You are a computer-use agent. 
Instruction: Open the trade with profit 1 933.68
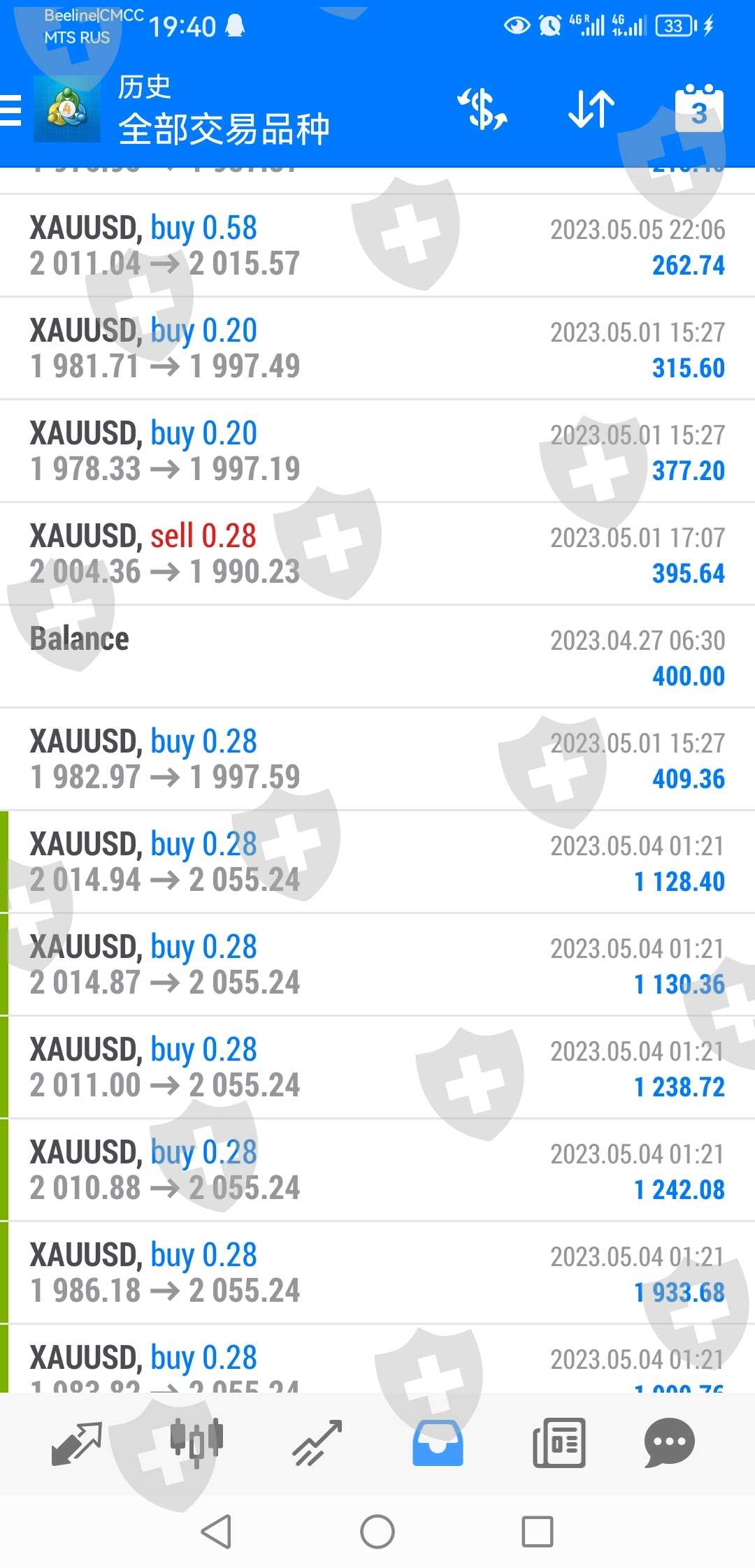point(377,1272)
